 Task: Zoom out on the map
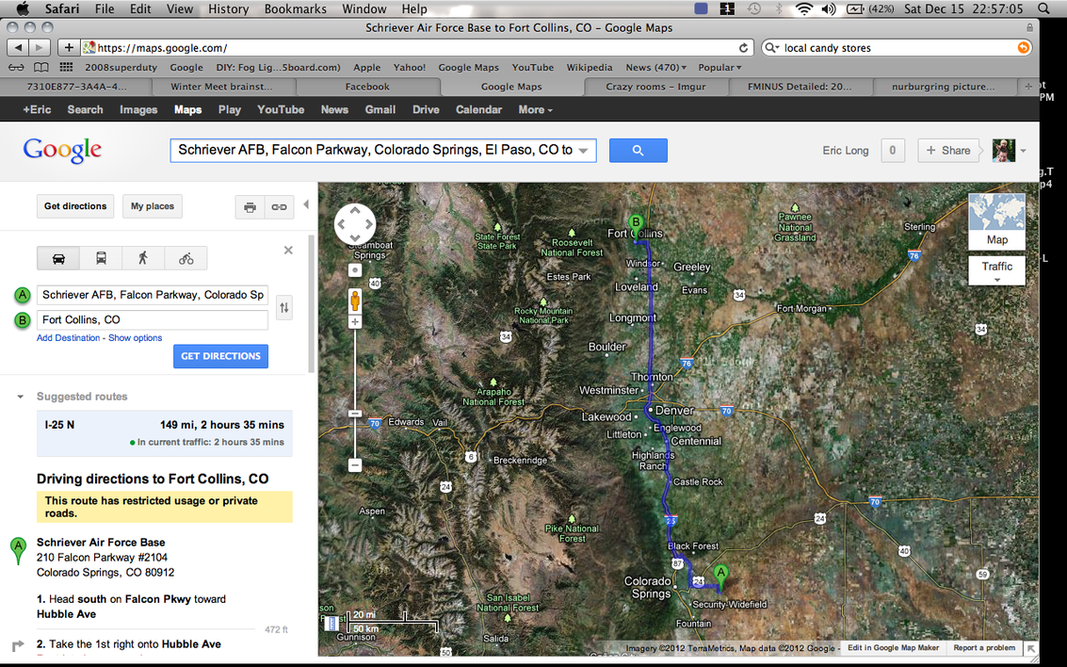354,465
